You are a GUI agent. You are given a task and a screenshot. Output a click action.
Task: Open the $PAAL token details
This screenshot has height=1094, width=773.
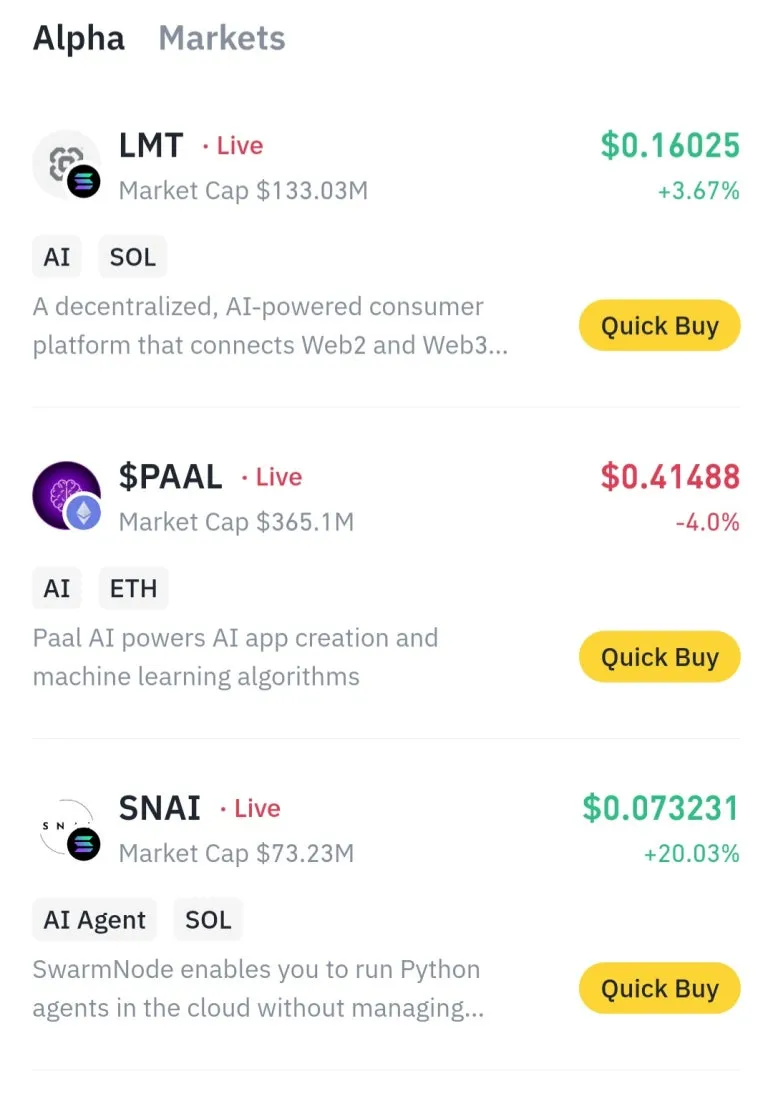point(170,477)
